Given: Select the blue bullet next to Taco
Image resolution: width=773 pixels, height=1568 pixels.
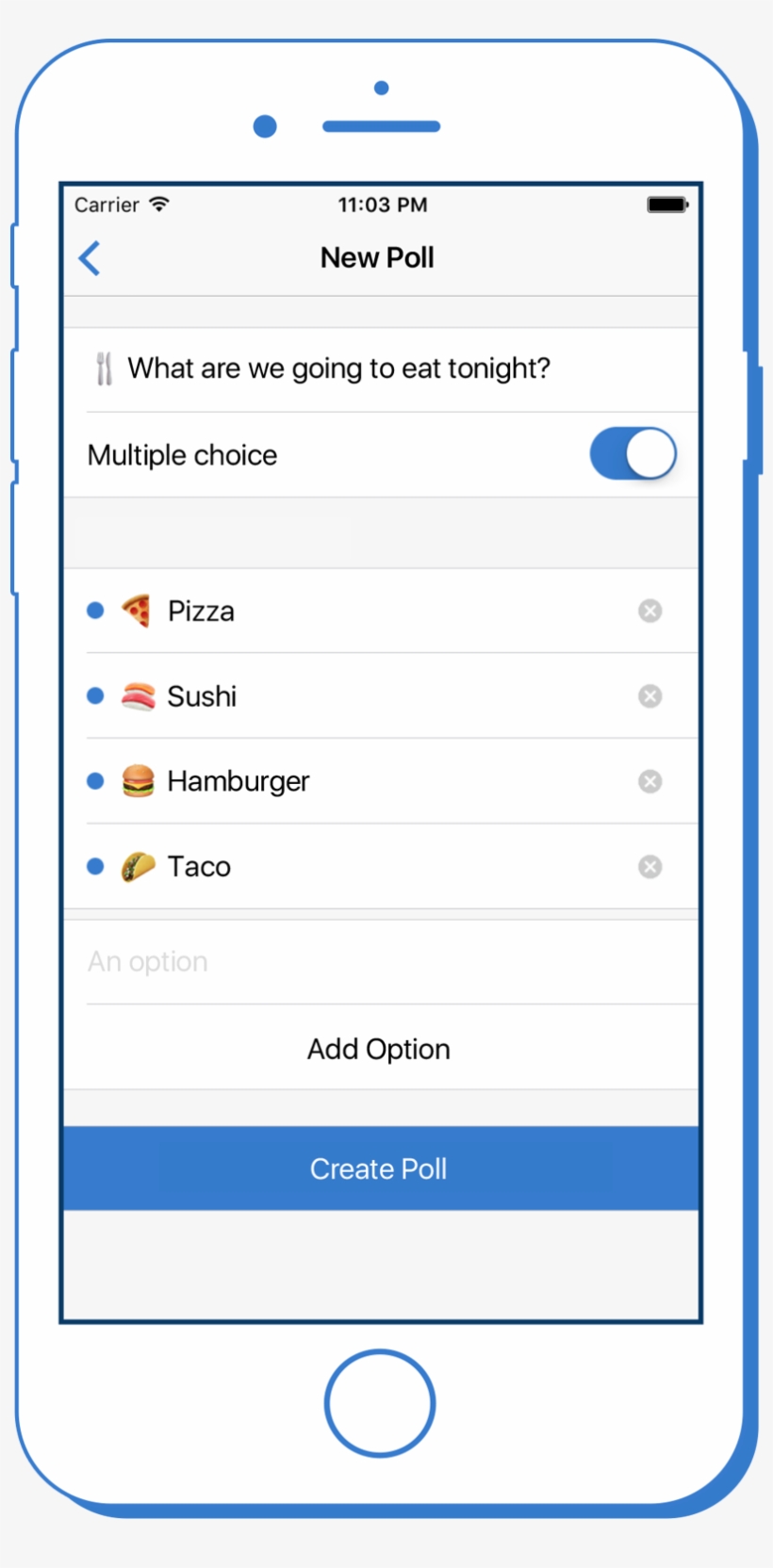Looking at the screenshot, I should click(x=95, y=866).
